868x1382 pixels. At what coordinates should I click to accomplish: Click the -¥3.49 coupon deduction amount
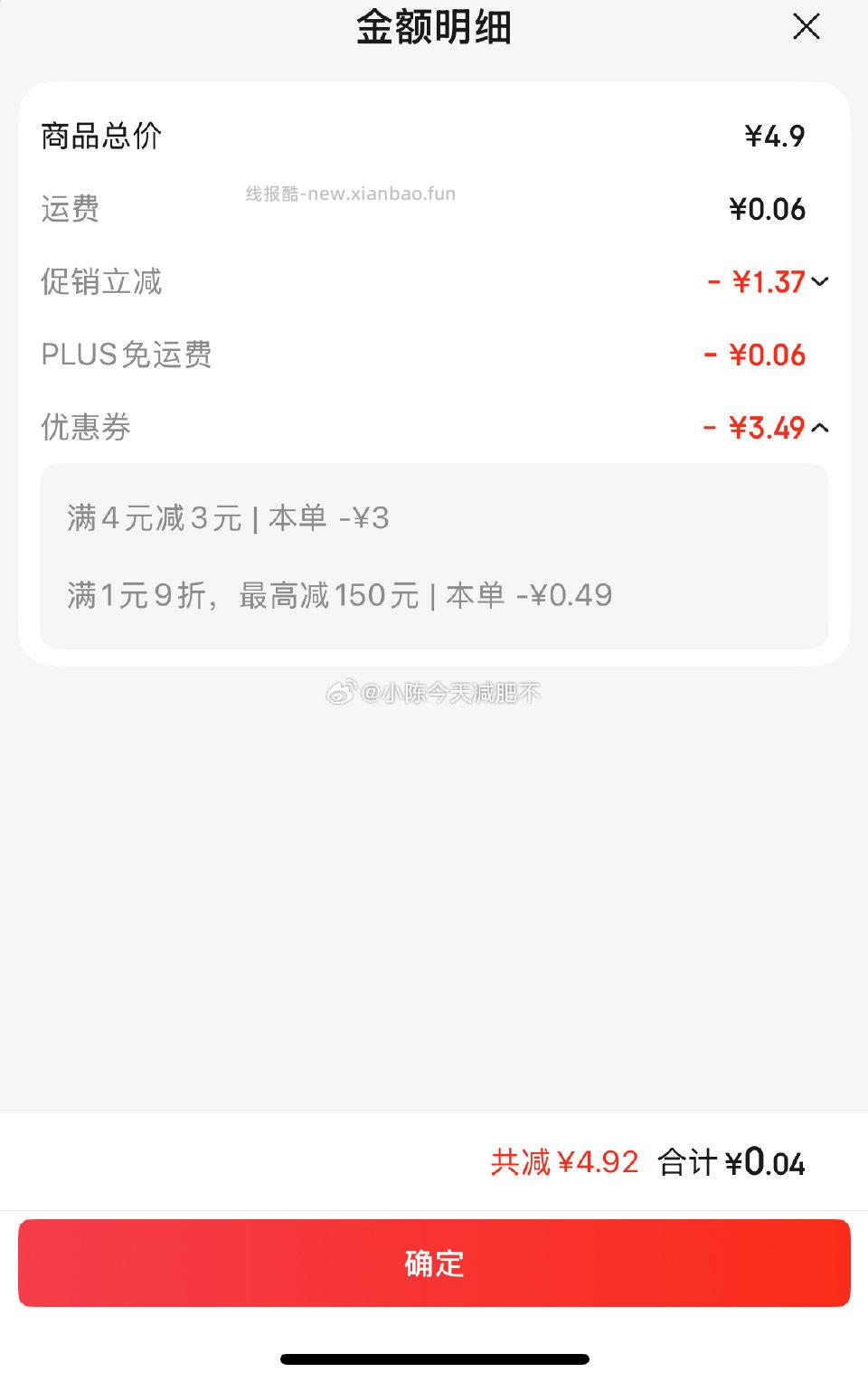756,427
